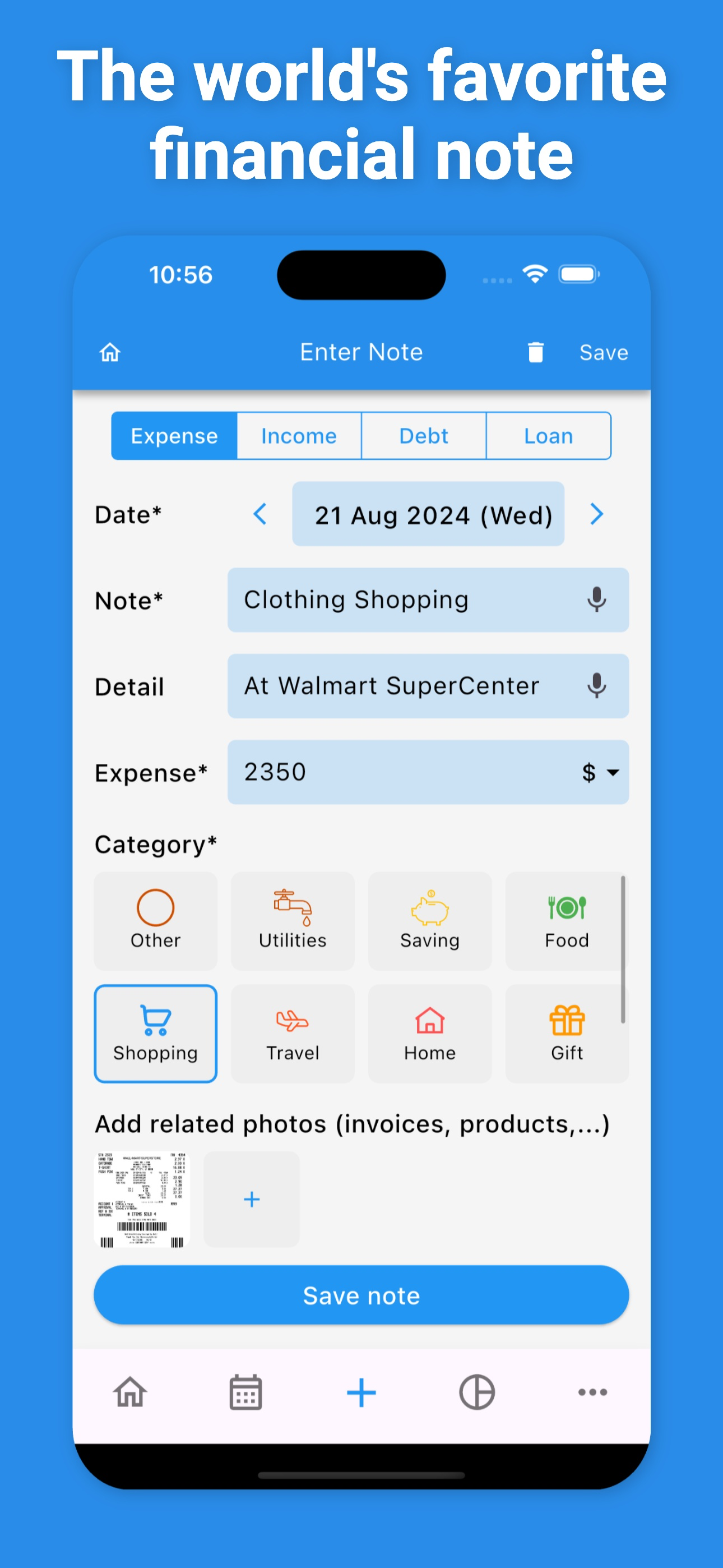
Task: Switch to the Income tab
Action: tap(299, 435)
